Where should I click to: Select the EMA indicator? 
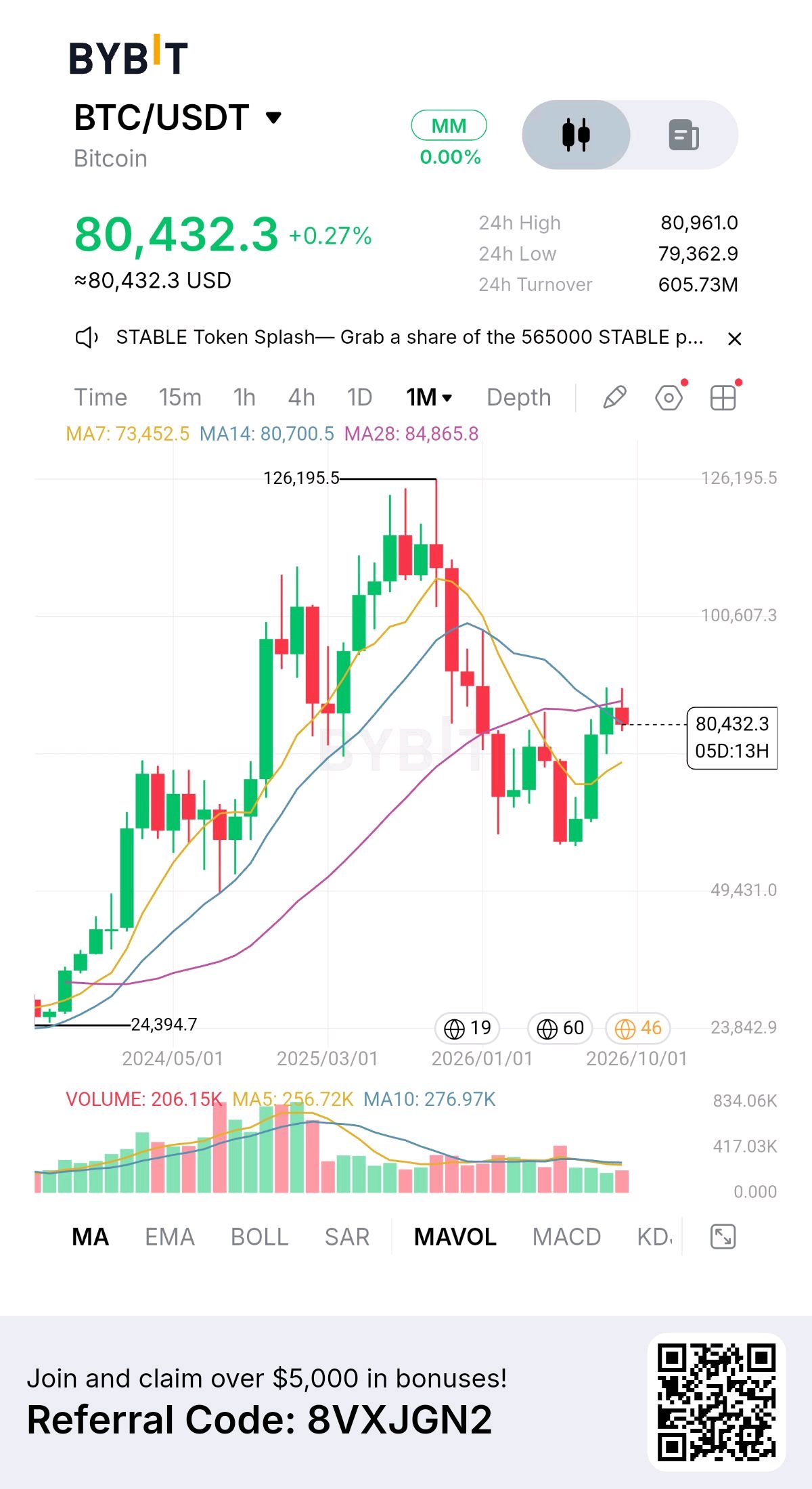click(170, 1237)
